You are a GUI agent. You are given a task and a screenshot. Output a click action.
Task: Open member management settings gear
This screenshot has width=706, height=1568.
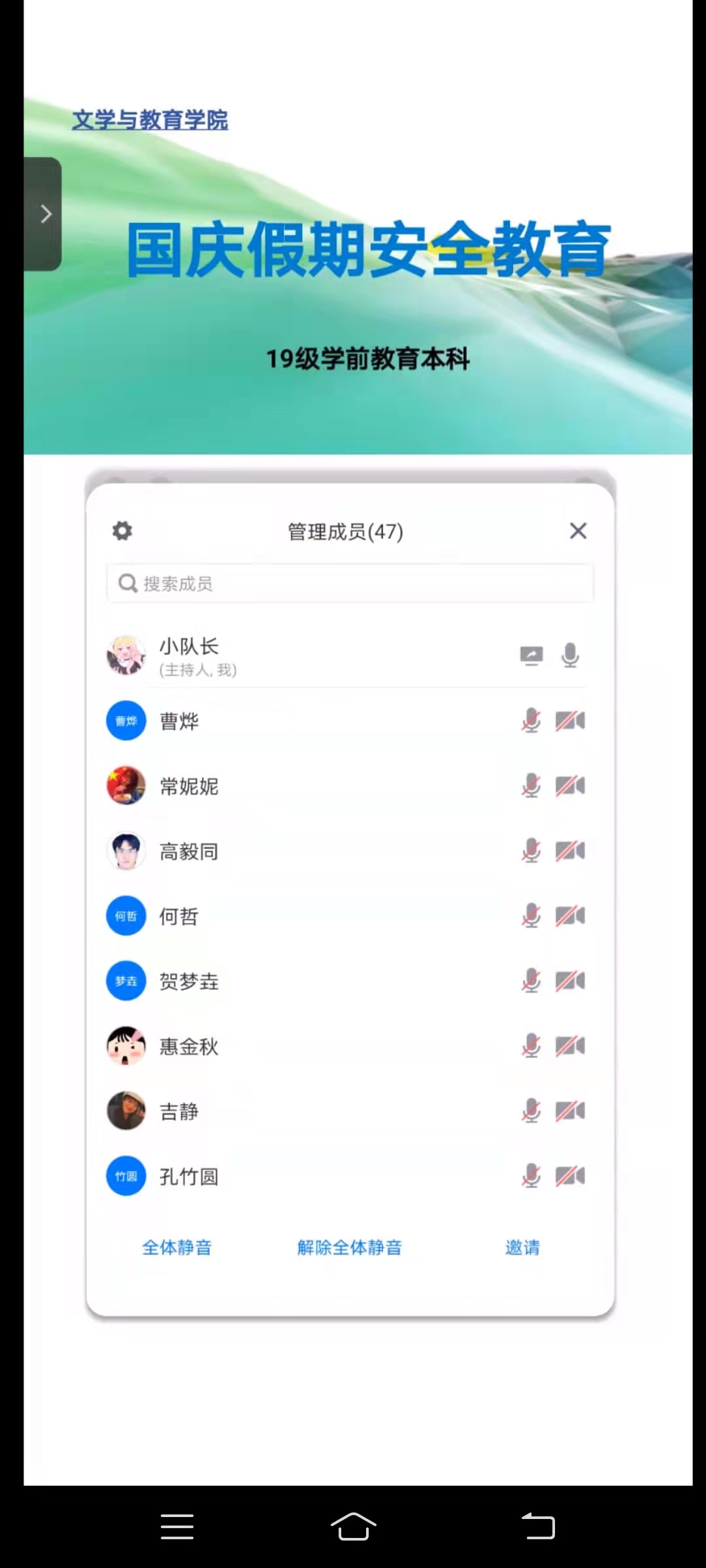point(122,531)
